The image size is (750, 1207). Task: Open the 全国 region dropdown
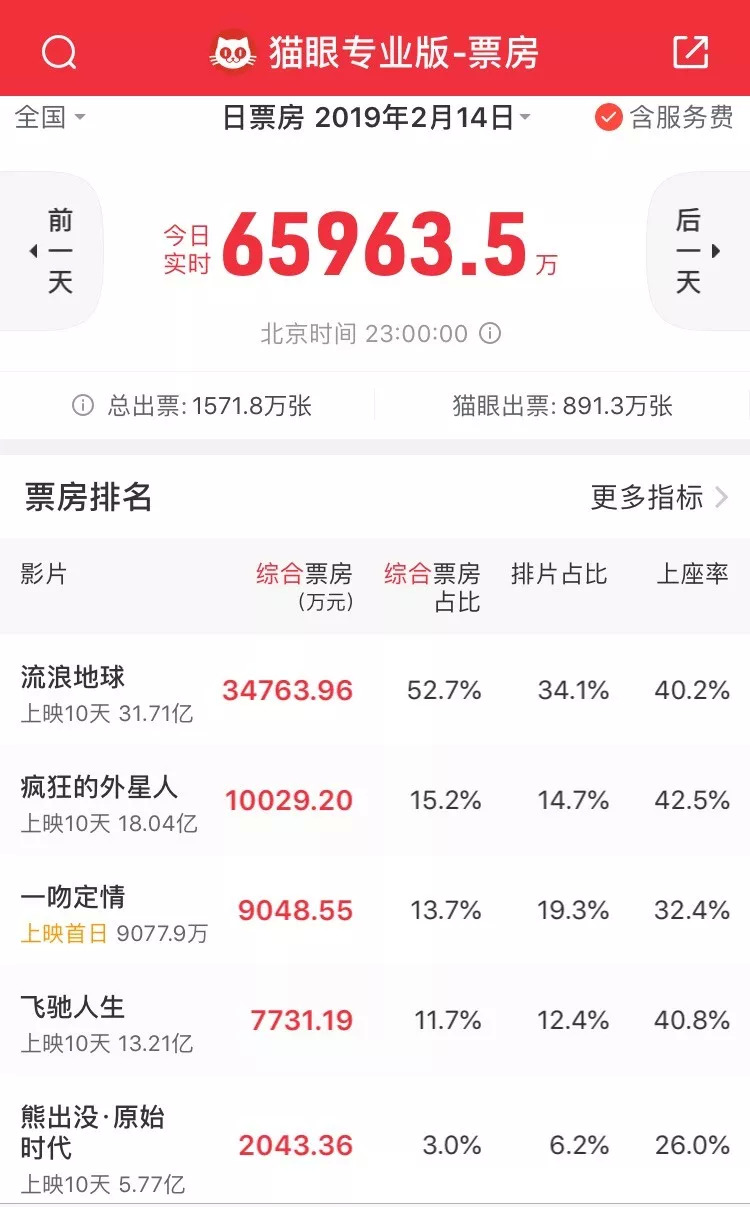[x=50, y=118]
